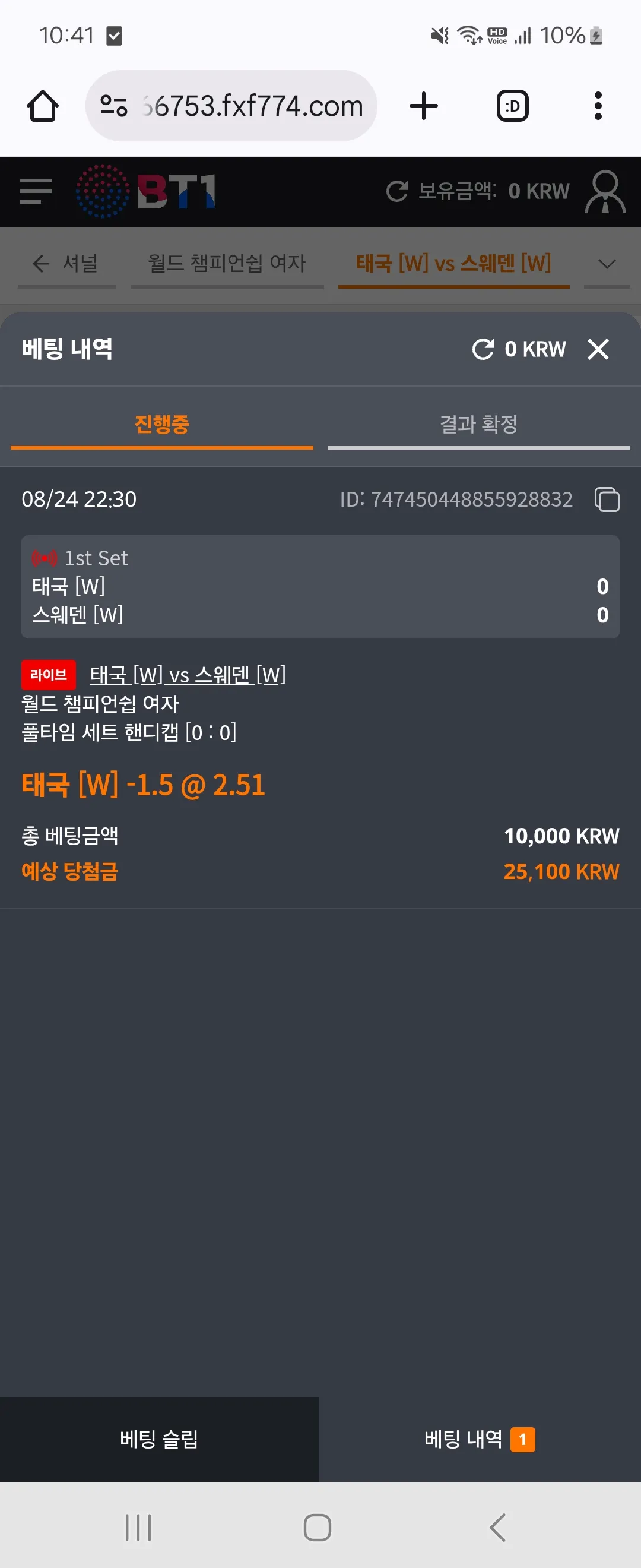This screenshot has height=1568, width=641.
Task: Tap the browser address bar
Action: [231, 106]
